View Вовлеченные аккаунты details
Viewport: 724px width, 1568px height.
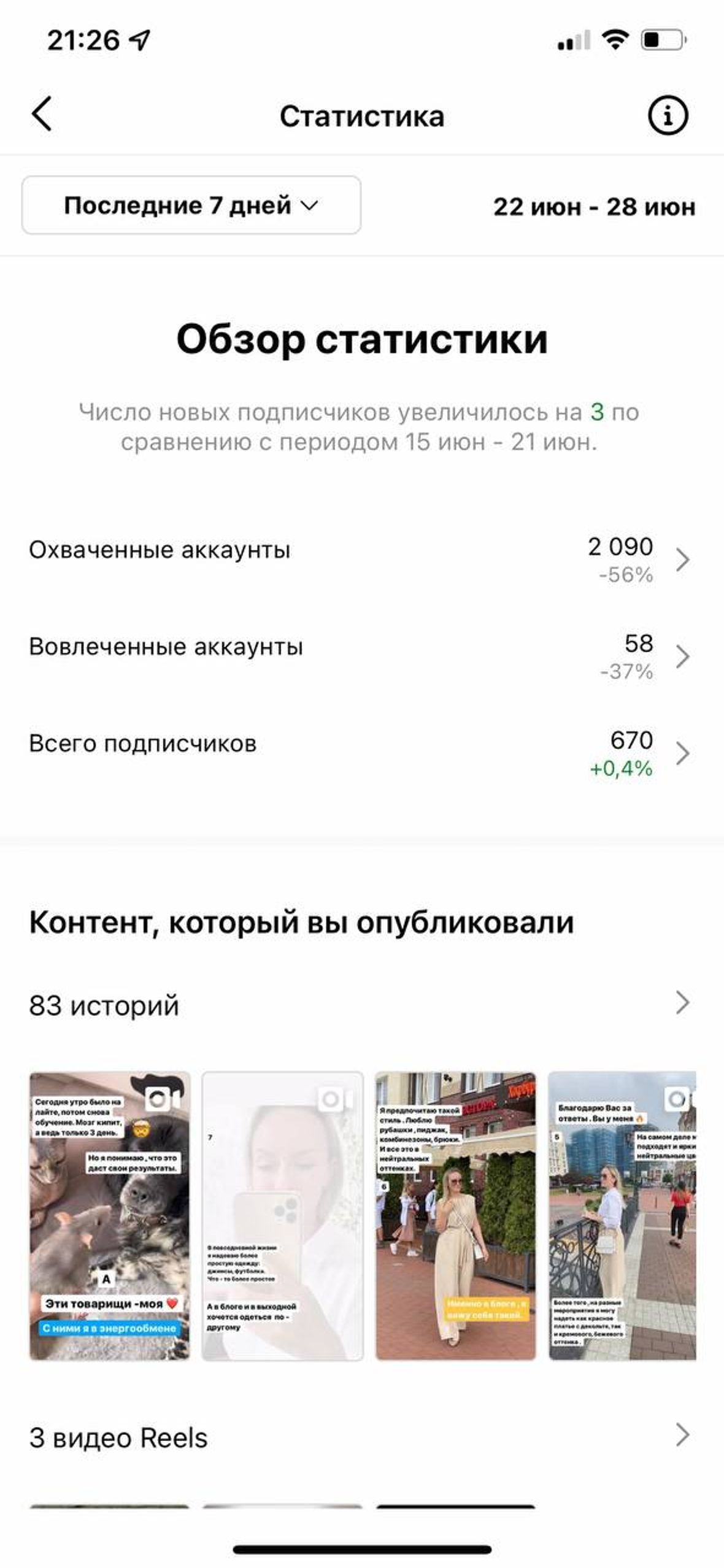(361, 656)
